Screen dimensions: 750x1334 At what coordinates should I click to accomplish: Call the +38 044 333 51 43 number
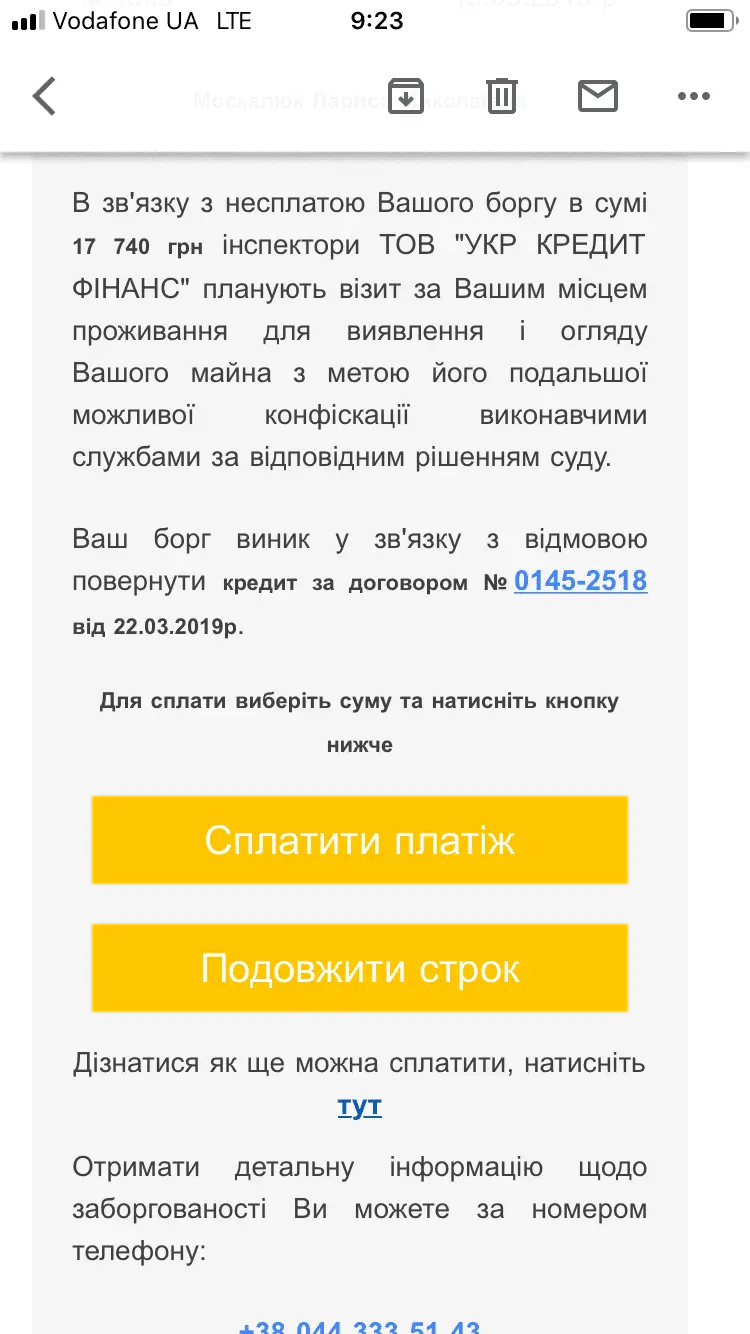coord(360,1326)
